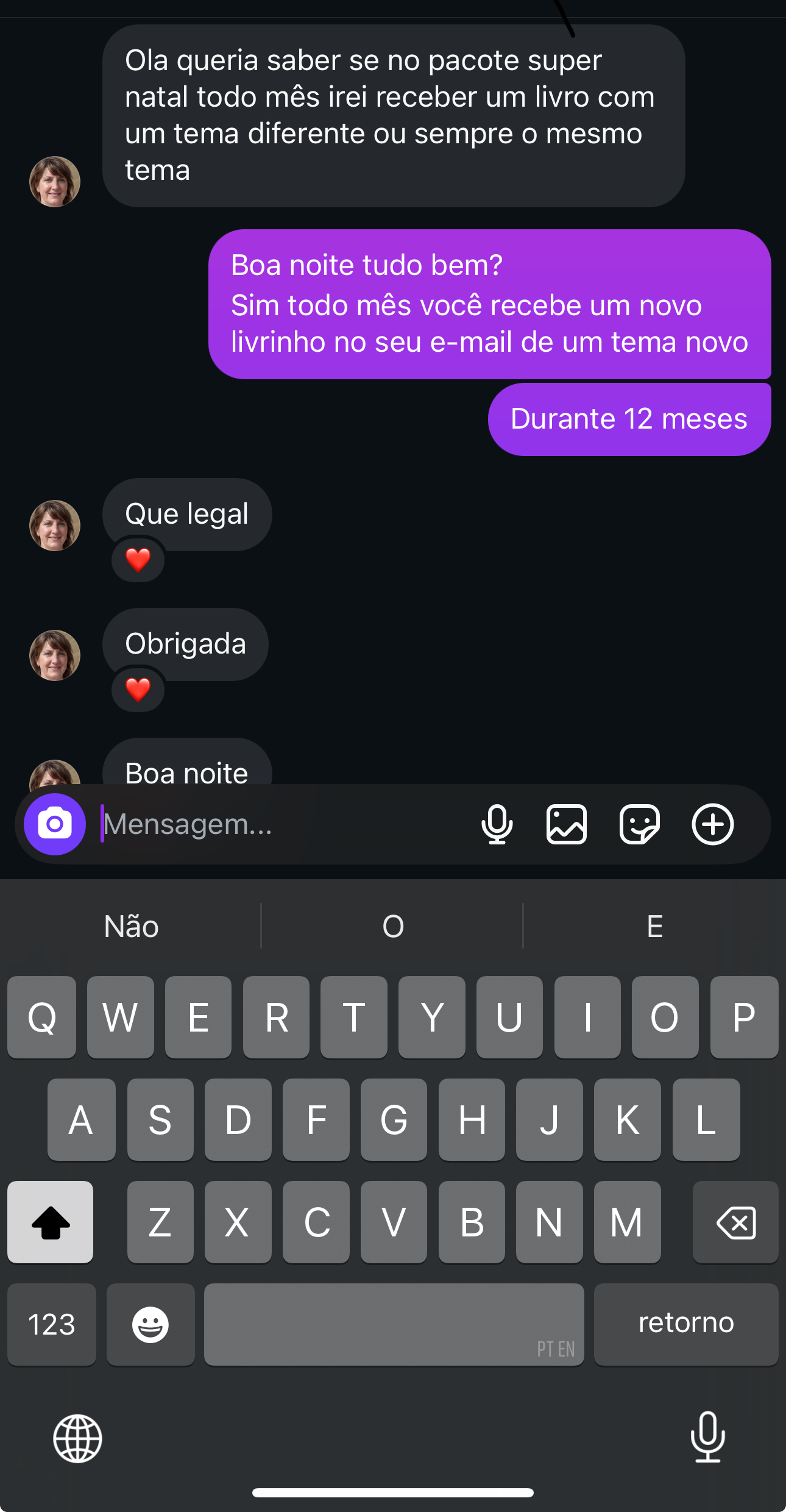Viewport: 786px width, 1512px height.
Task: Insert the "Não" keyboard suggestion
Action: (132, 926)
